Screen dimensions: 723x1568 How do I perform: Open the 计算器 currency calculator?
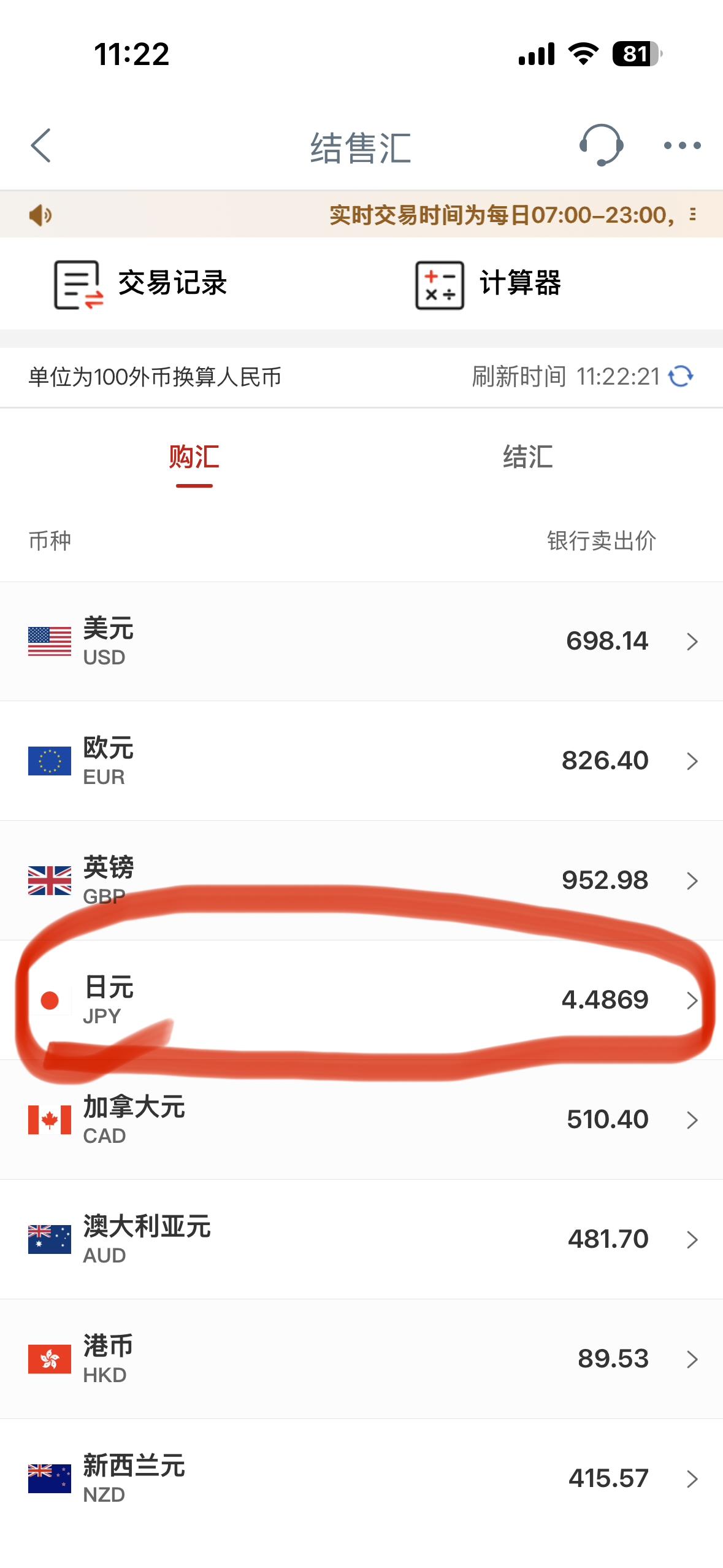(x=491, y=284)
